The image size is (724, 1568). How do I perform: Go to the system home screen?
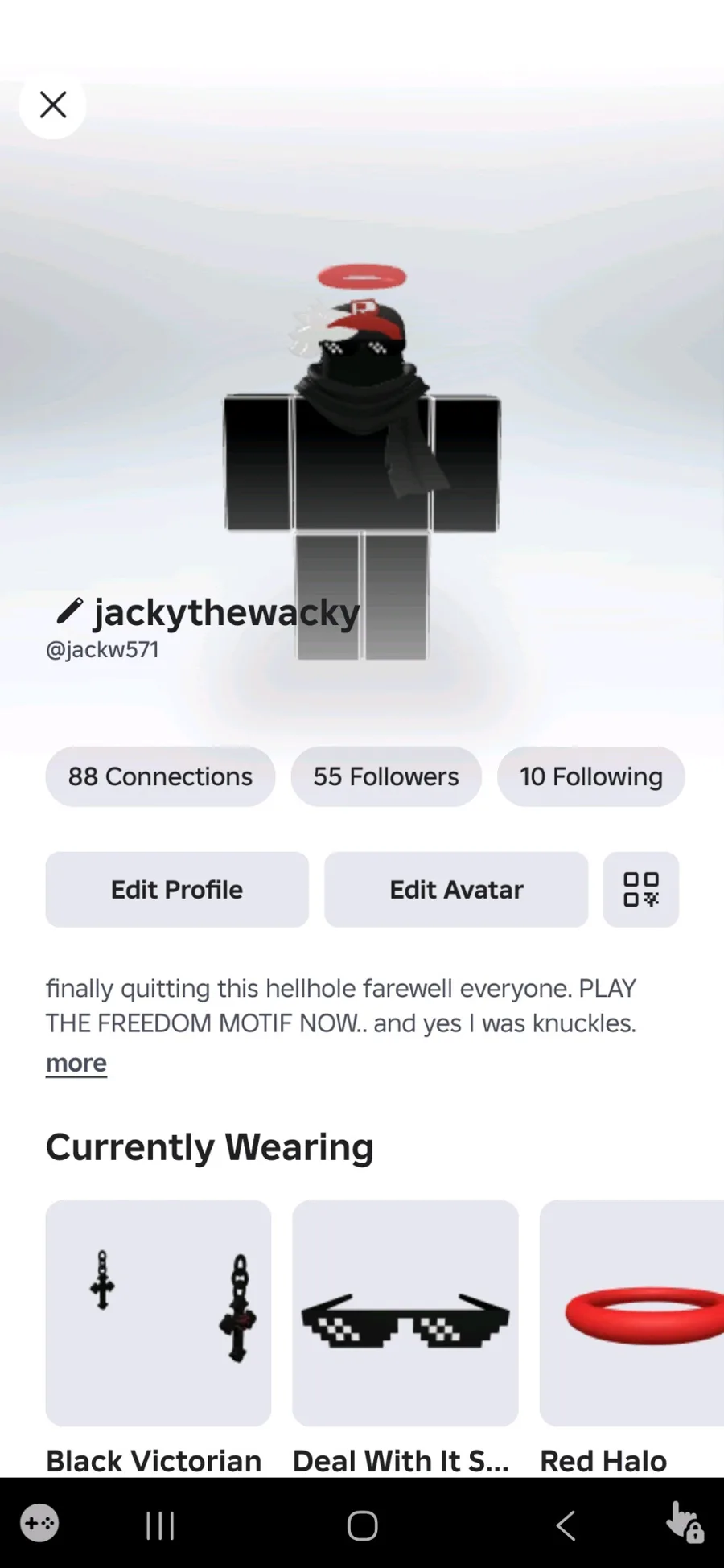pos(362,1525)
